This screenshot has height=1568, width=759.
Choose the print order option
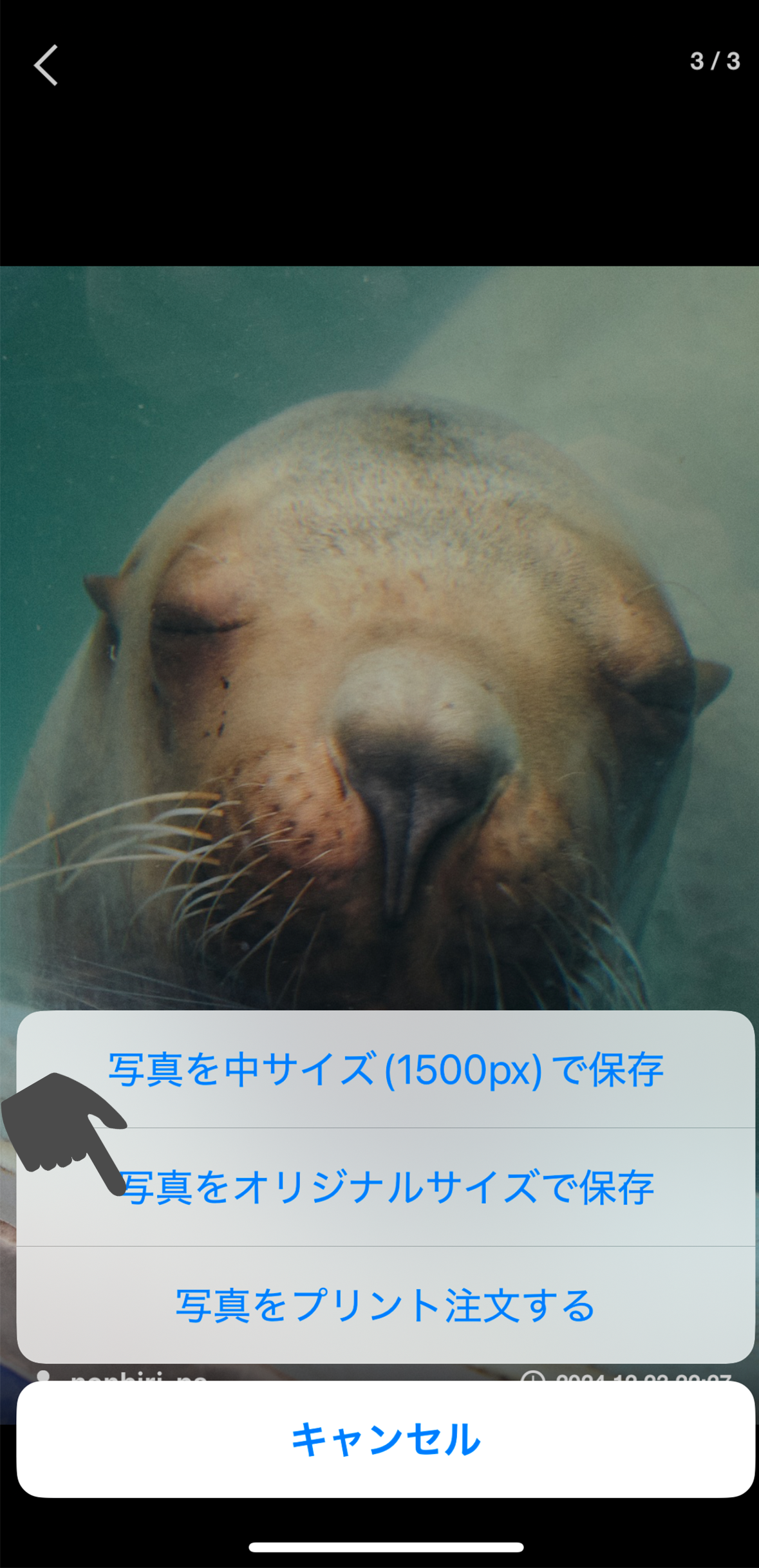[386, 1305]
